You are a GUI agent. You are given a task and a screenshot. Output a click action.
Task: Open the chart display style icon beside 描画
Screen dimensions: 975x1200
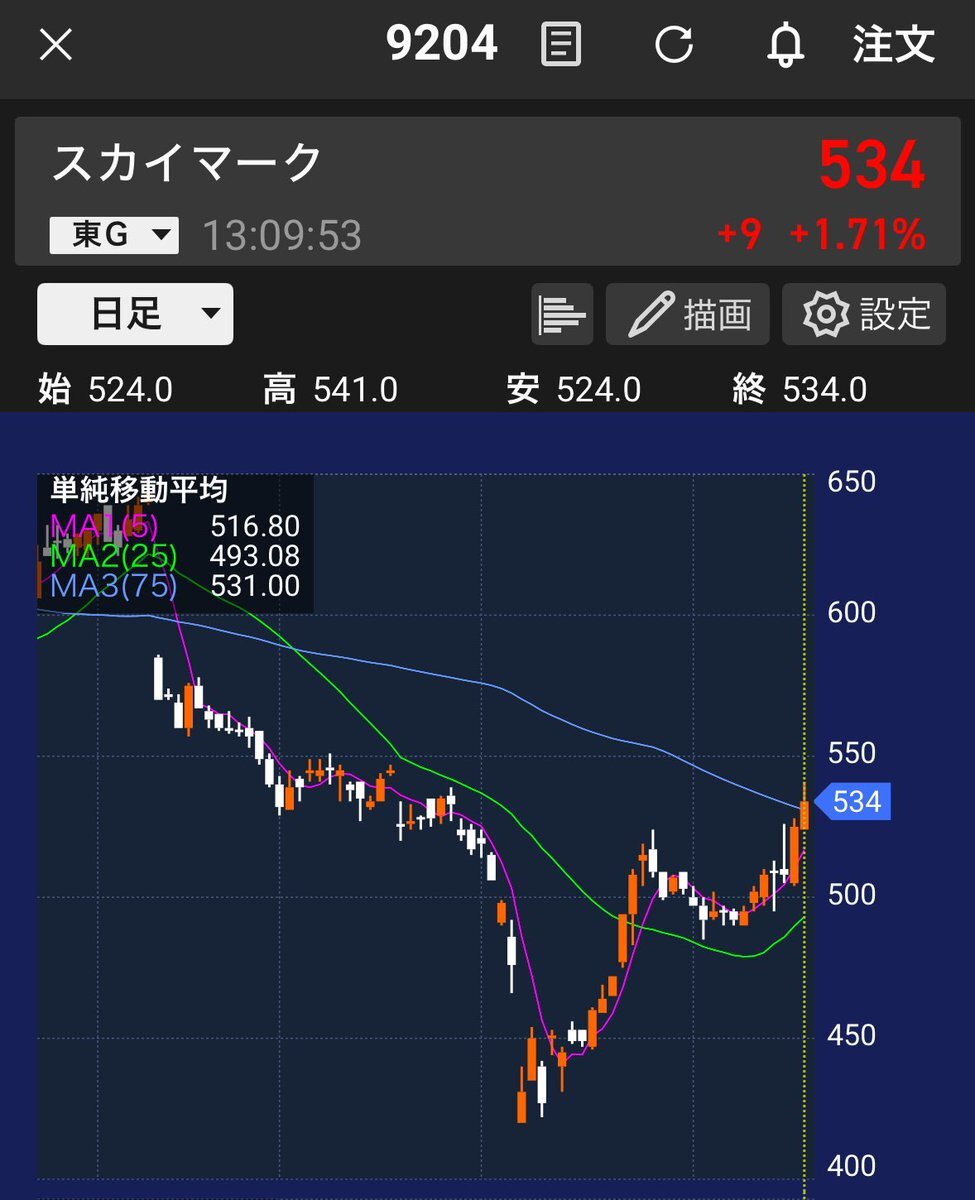pos(561,313)
